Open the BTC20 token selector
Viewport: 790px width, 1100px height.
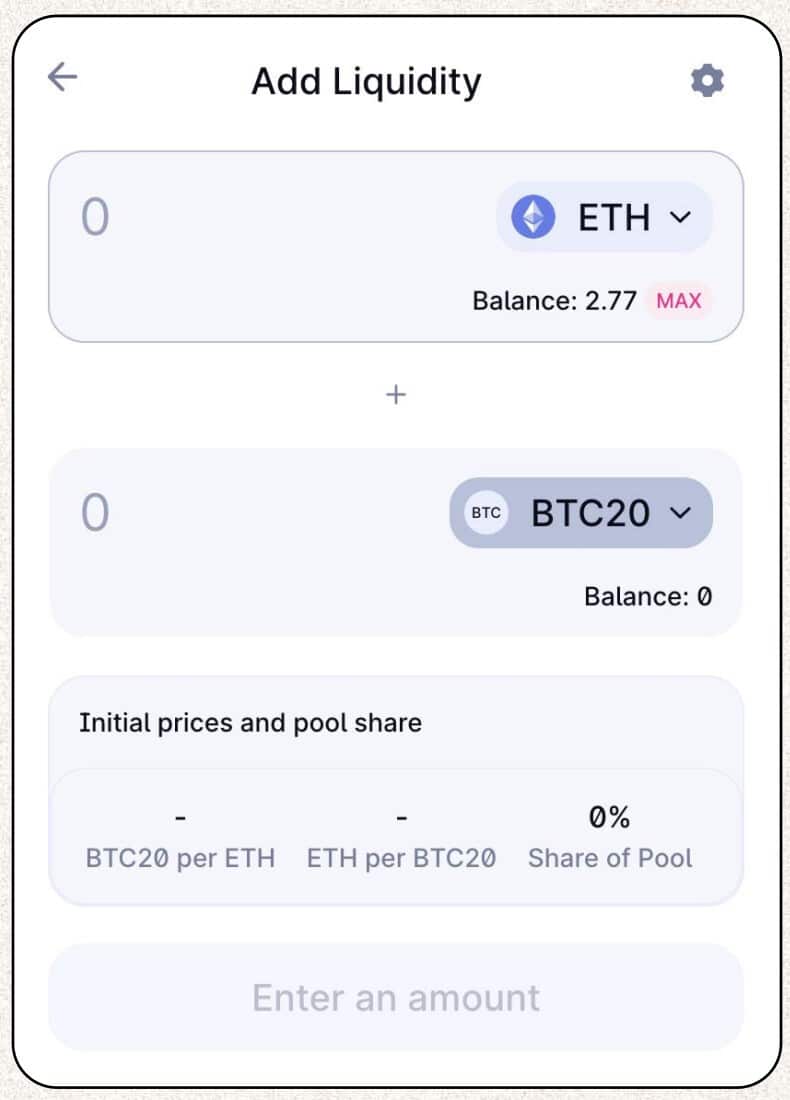581,513
